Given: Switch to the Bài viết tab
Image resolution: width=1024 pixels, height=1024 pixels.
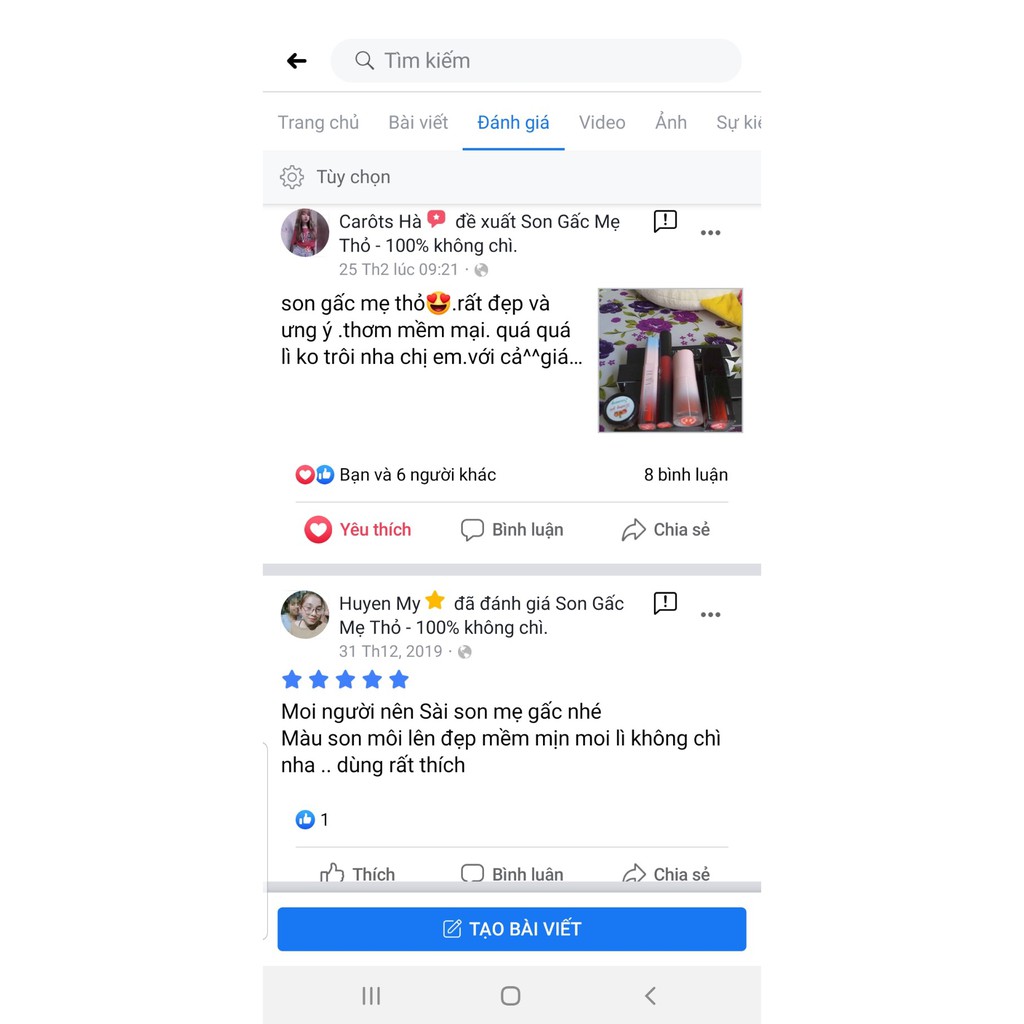Looking at the screenshot, I should [418, 122].
